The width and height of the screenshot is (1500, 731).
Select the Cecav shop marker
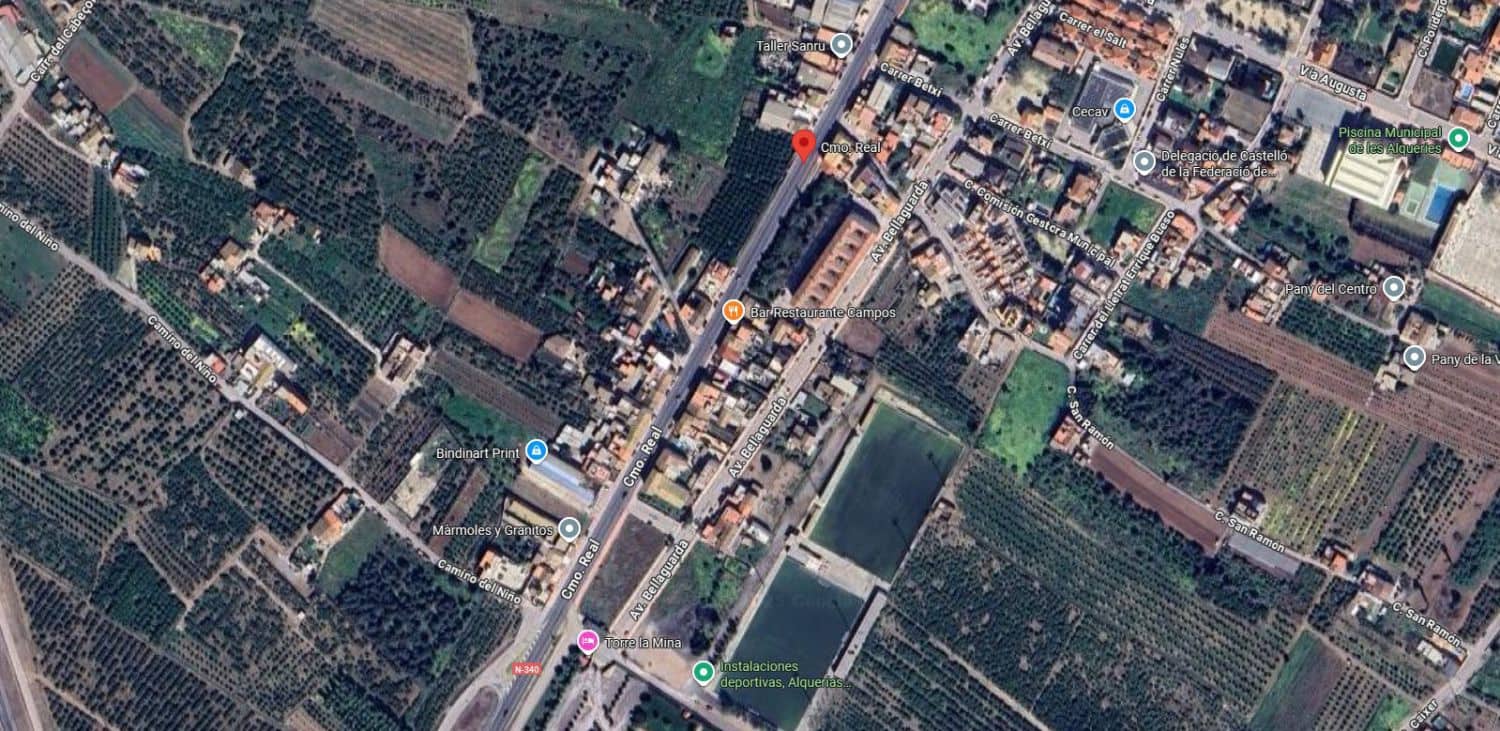click(x=1124, y=110)
